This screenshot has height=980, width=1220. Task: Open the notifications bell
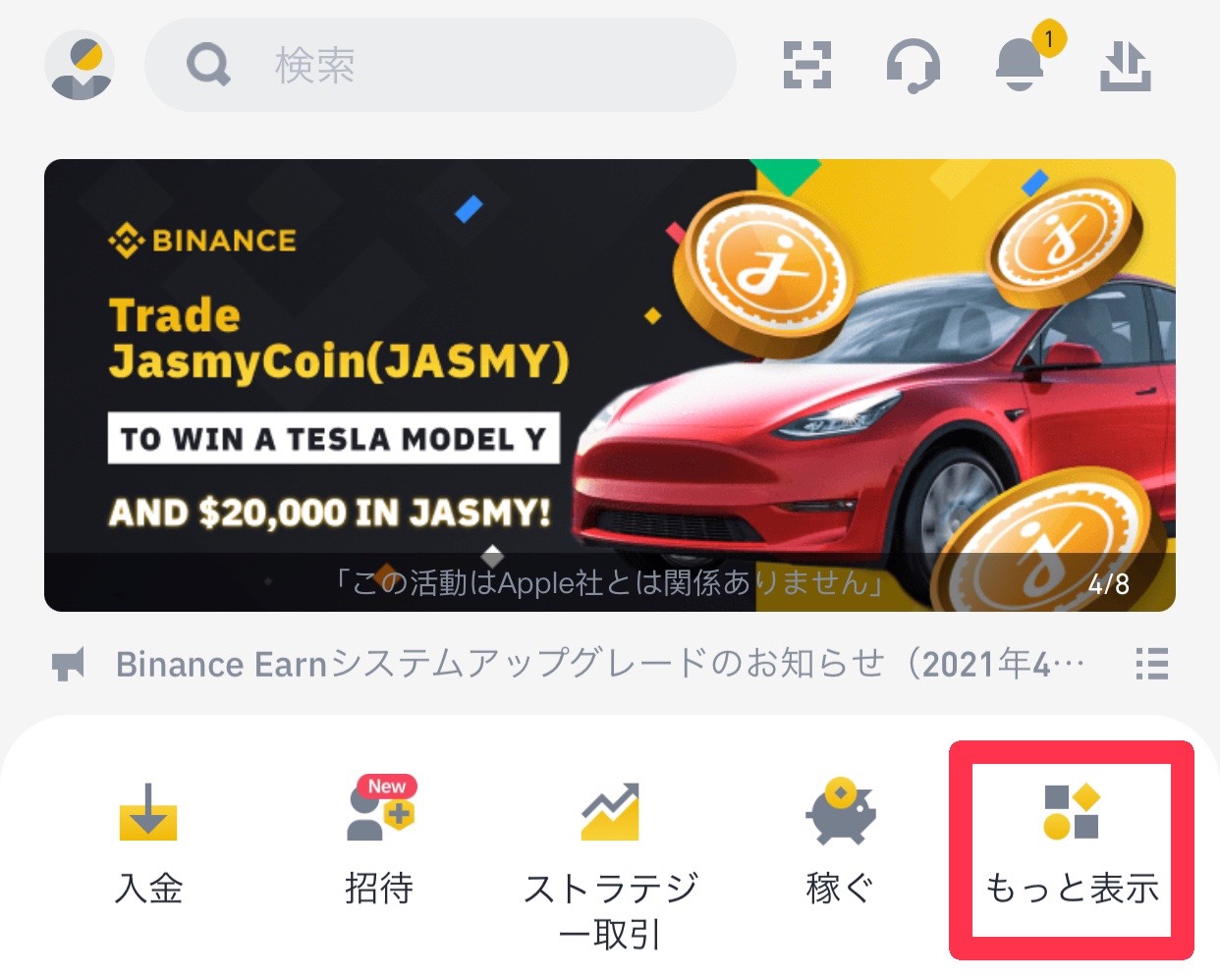(x=1020, y=66)
